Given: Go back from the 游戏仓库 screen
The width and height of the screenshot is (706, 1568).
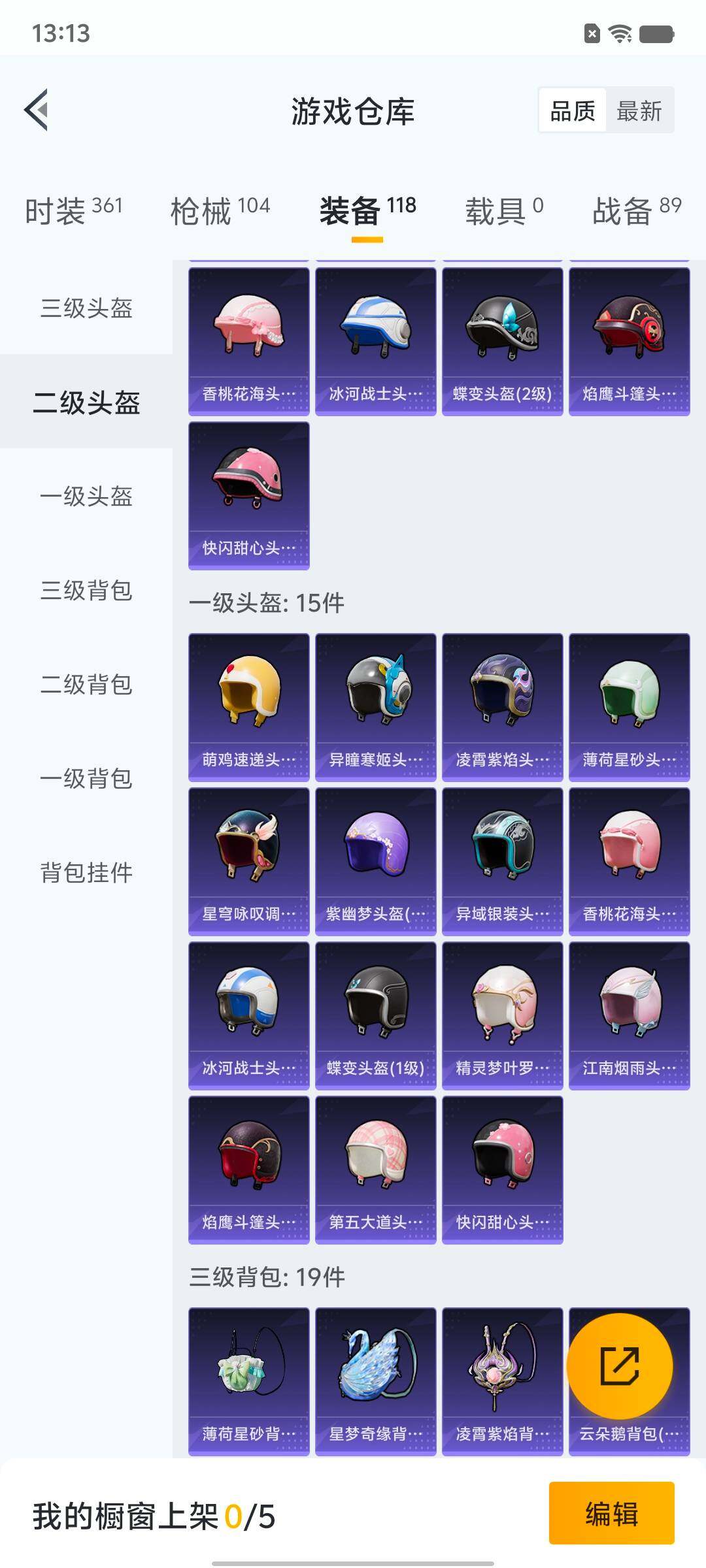Looking at the screenshot, I should click(x=37, y=110).
